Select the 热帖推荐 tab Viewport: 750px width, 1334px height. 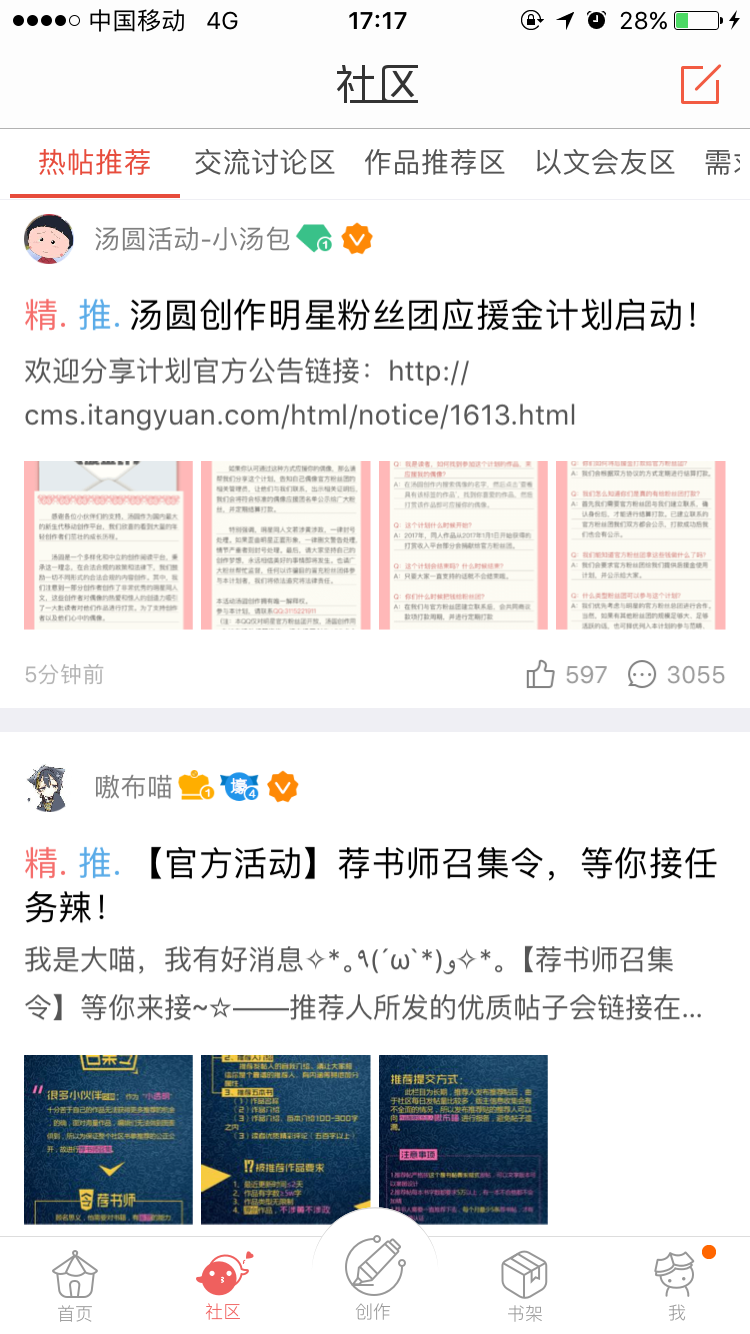[x=95, y=162]
